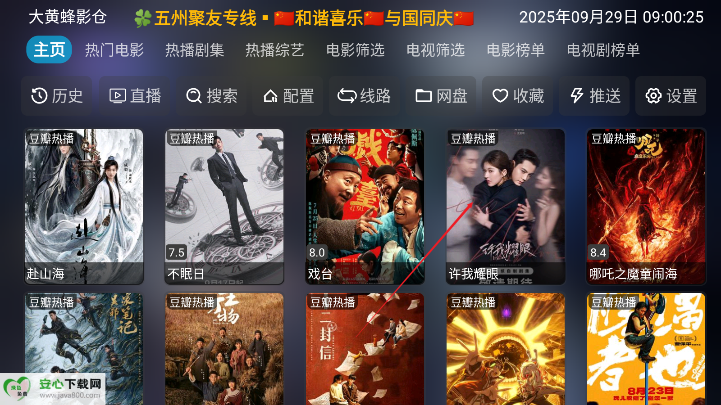Screen dimensions: 721x405
Task: Open the 赴山海 poster card
Action: point(84,206)
